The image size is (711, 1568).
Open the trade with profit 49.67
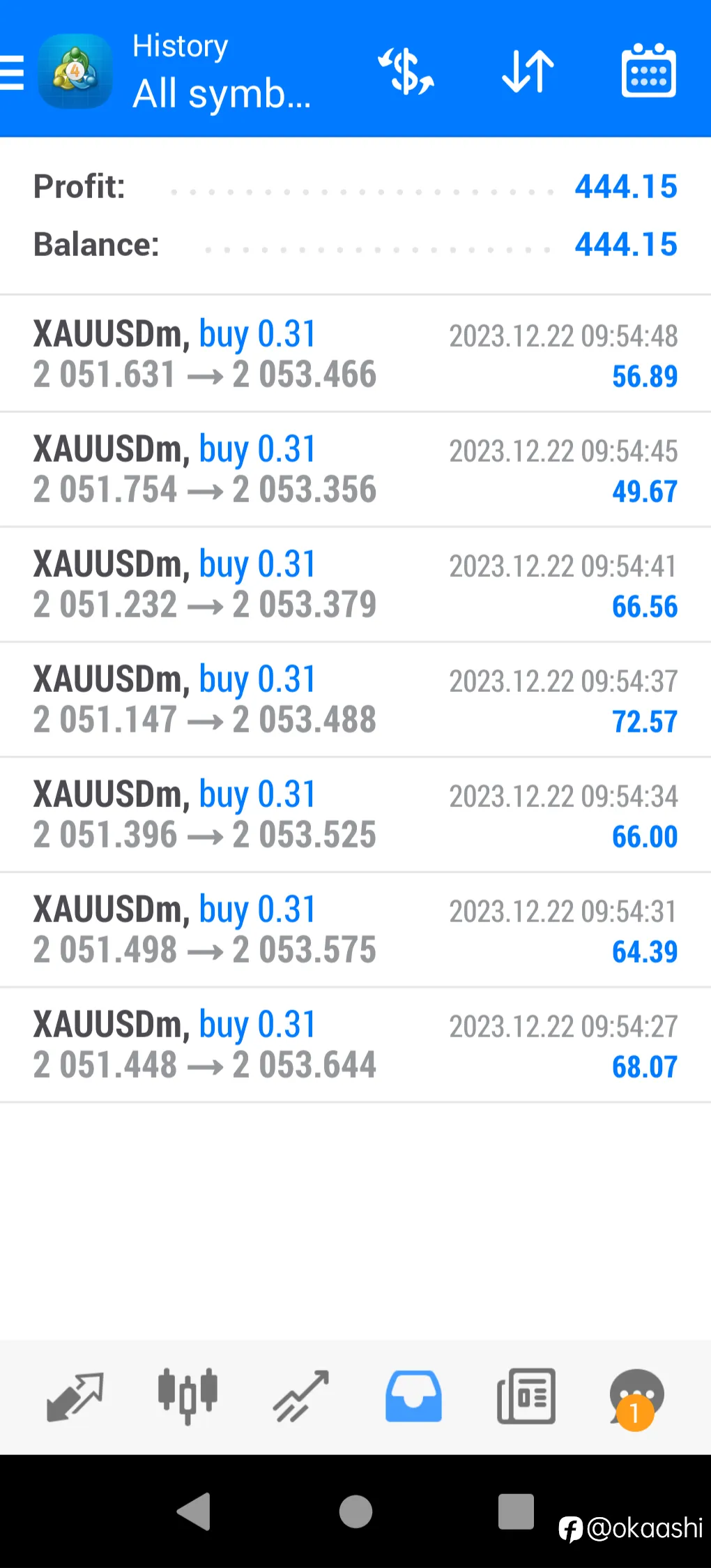coord(355,469)
